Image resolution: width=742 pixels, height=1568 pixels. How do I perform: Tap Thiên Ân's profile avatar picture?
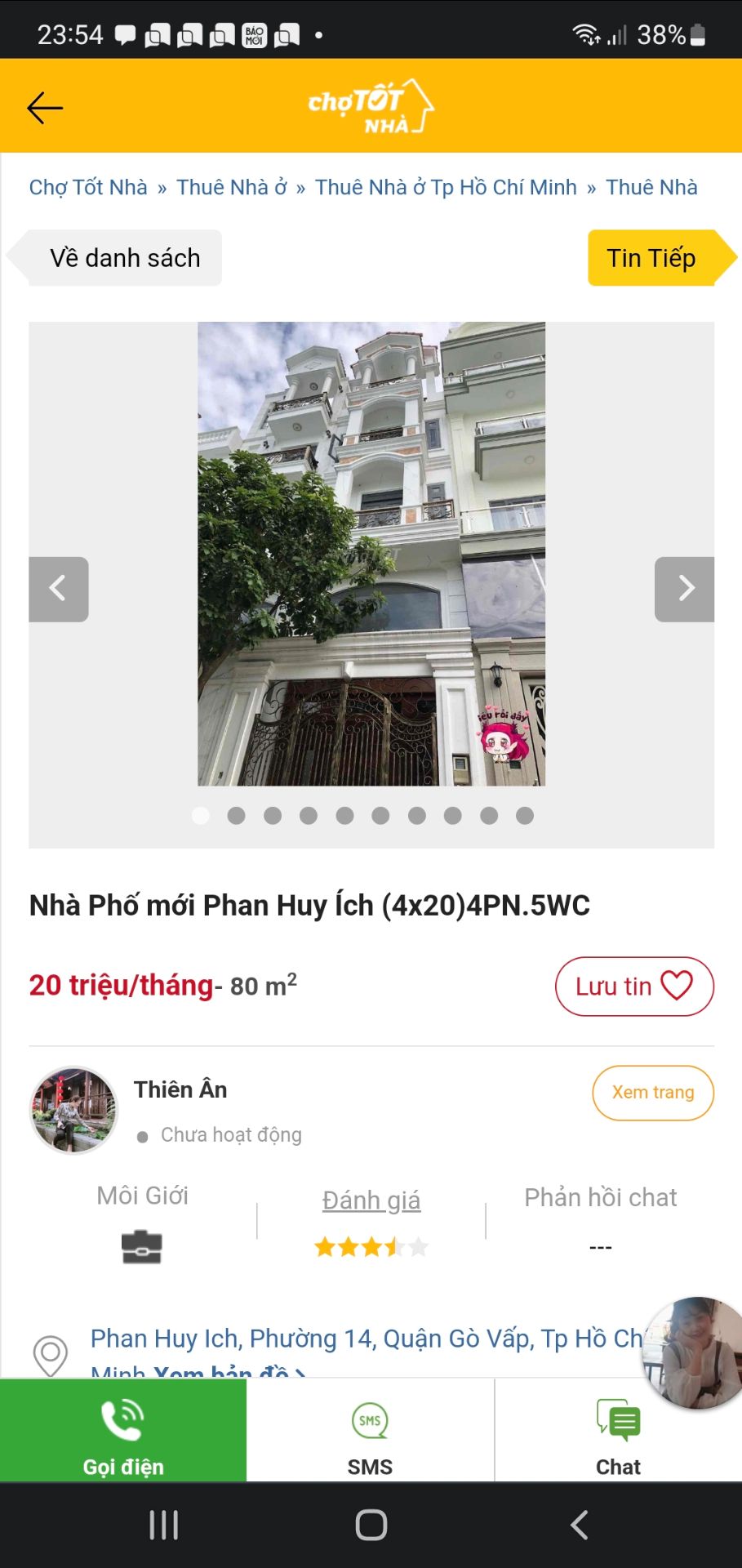pos(73,1109)
